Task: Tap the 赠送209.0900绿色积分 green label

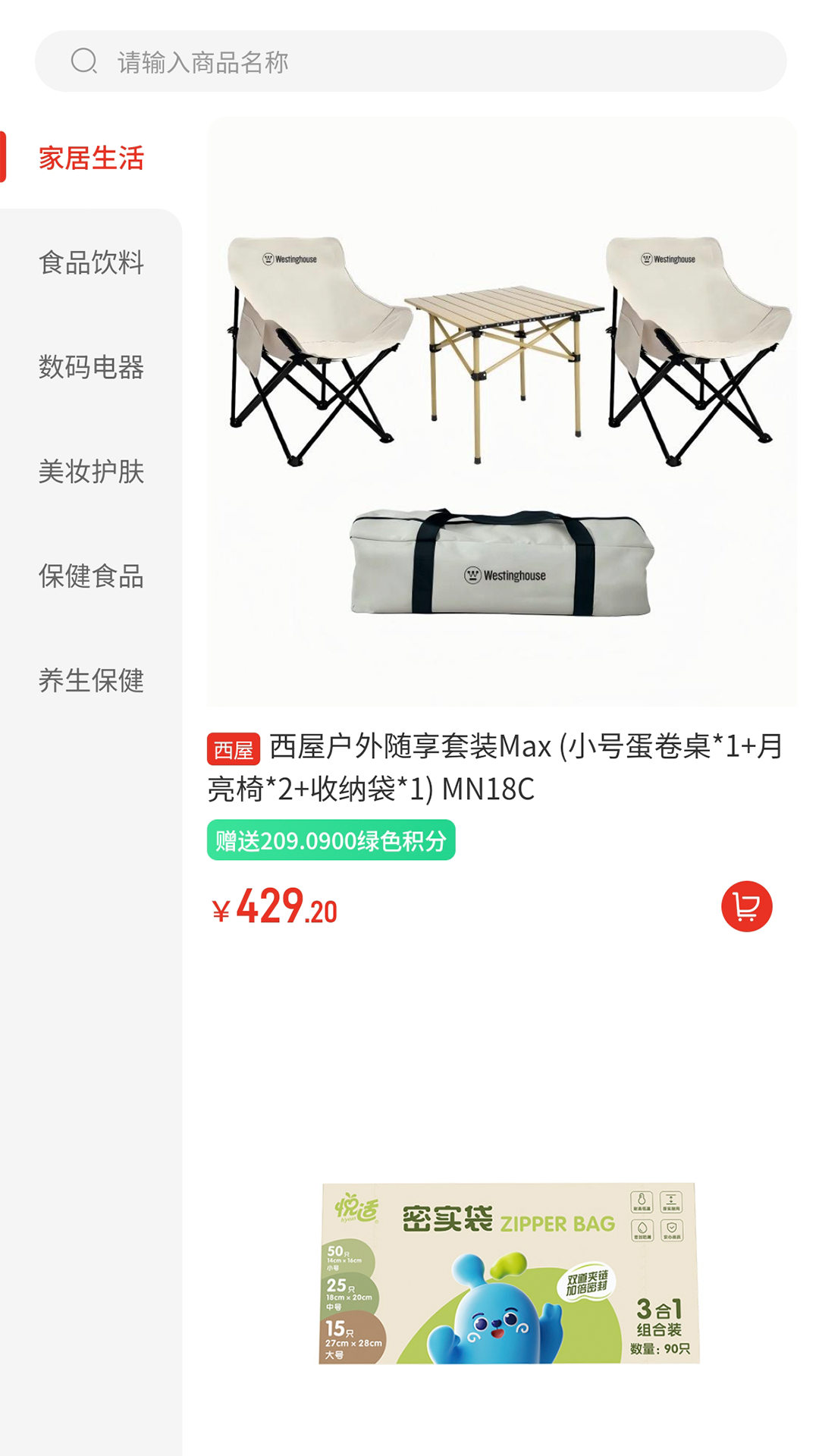Action: click(331, 840)
